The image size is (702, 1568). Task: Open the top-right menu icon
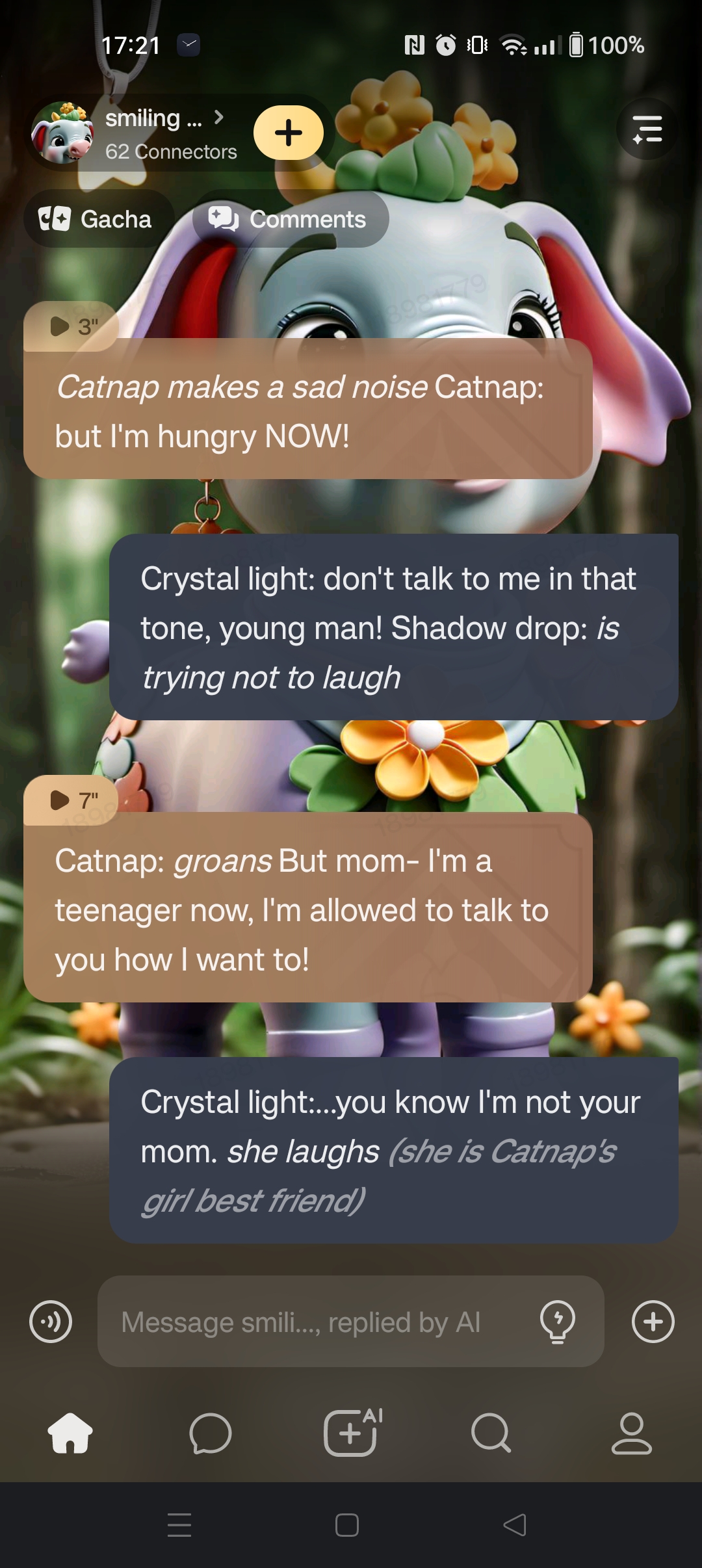[647, 129]
